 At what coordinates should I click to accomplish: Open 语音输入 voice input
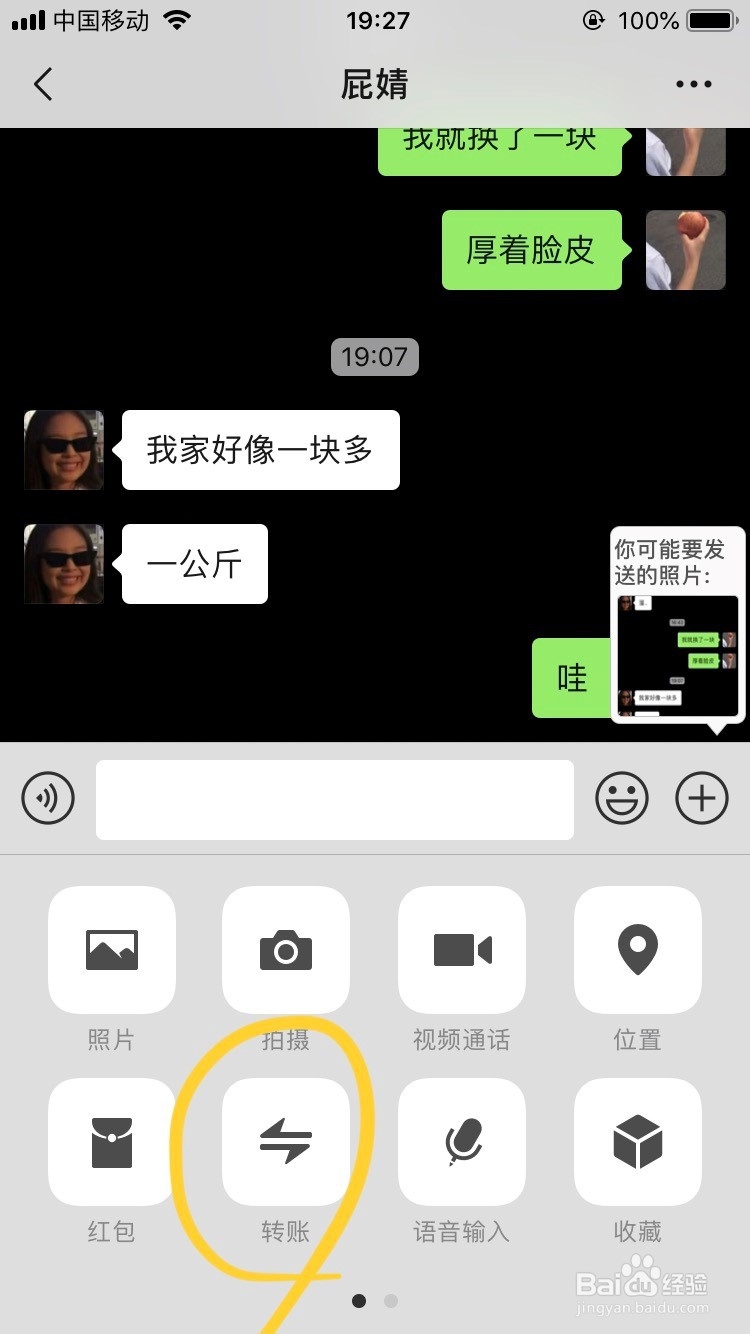pos(461,1142)
